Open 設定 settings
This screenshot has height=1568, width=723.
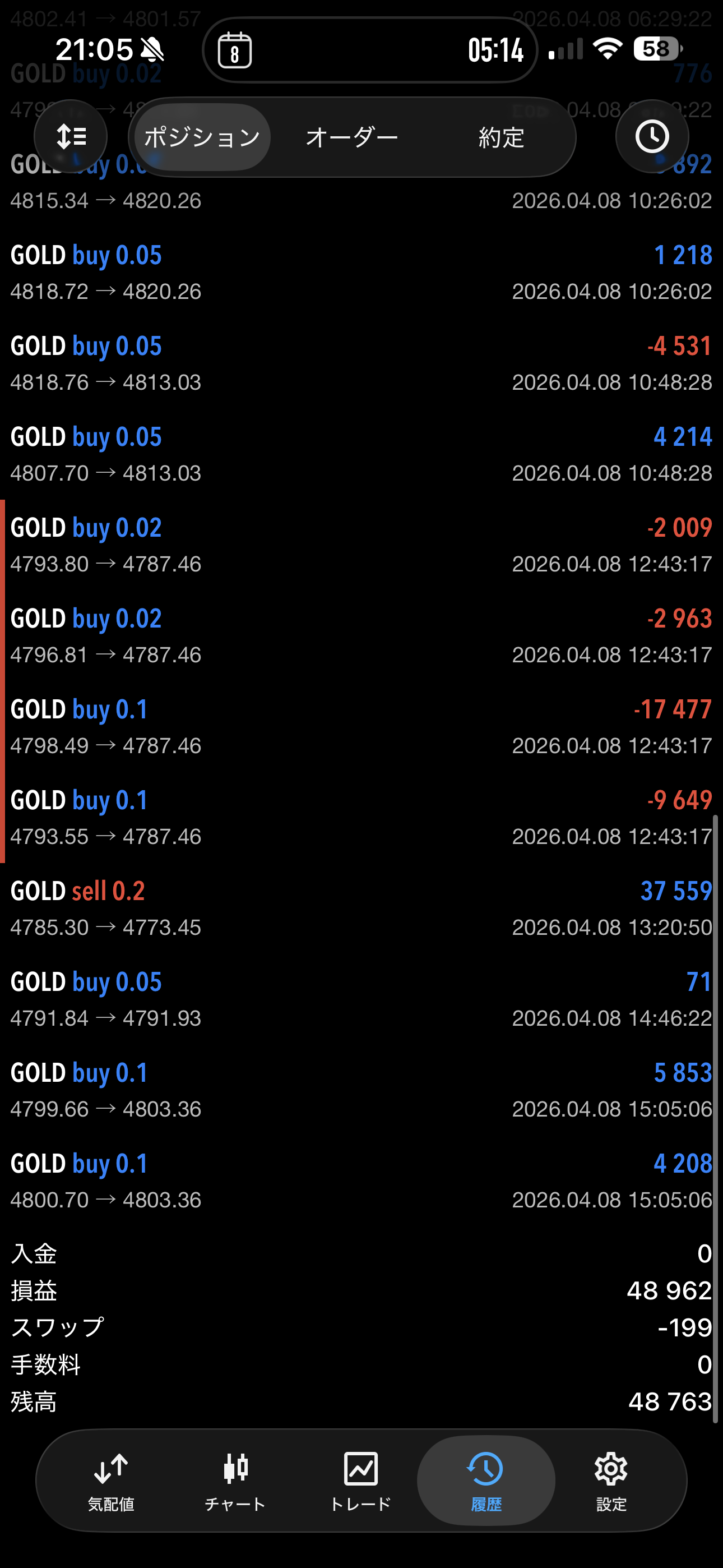click(611, 1481)
